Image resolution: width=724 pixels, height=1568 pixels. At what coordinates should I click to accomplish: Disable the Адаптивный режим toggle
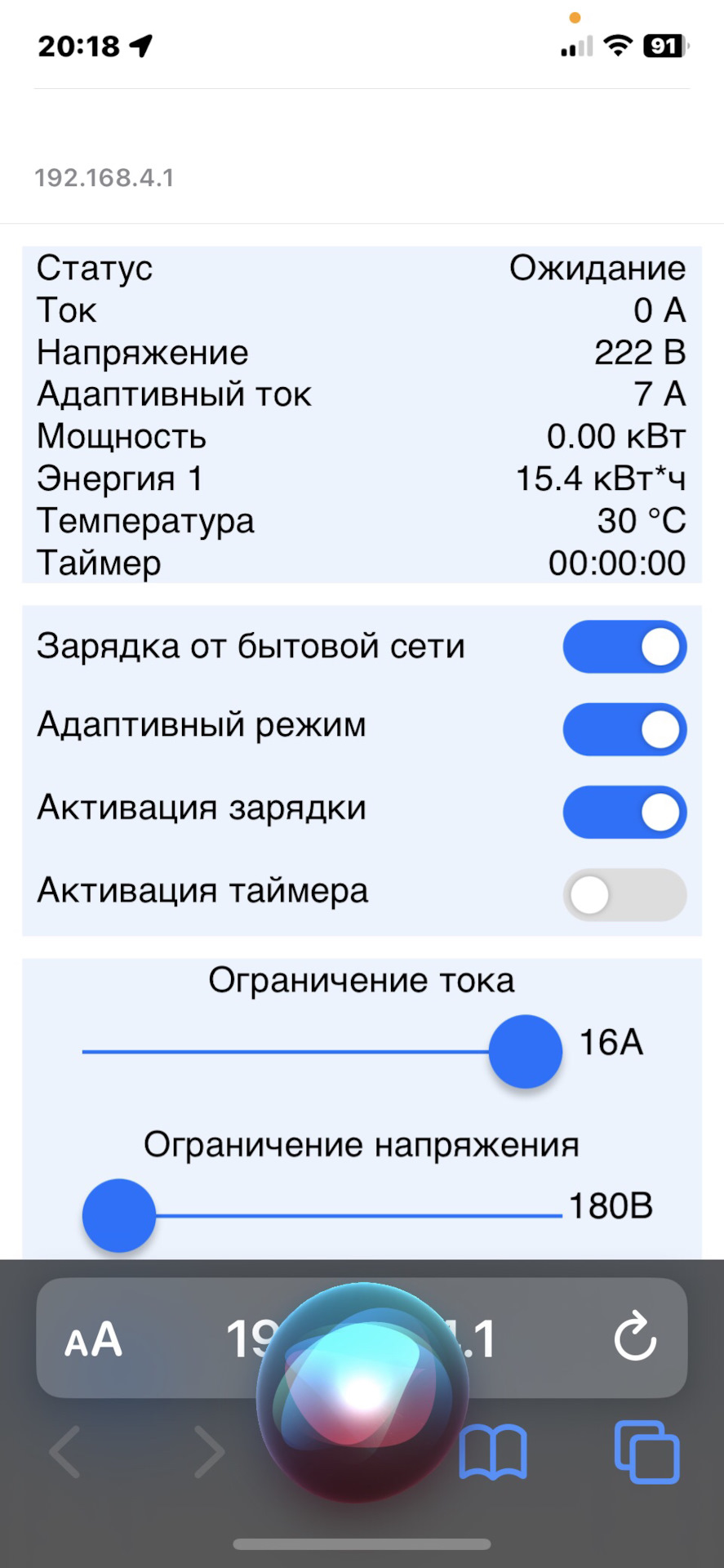[x=624, y=729]
